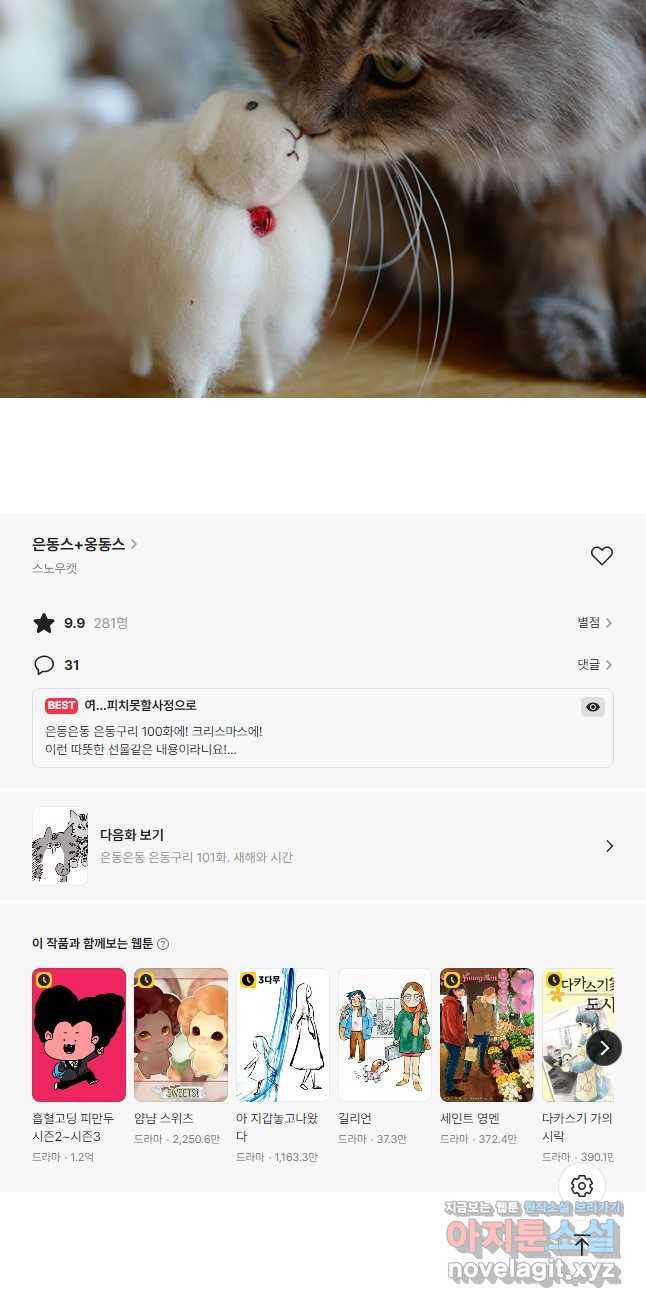Show more recommended webtoons with arrow
The width and height of the screenshot is (646, 1308).
click(x=604, y=1048)
